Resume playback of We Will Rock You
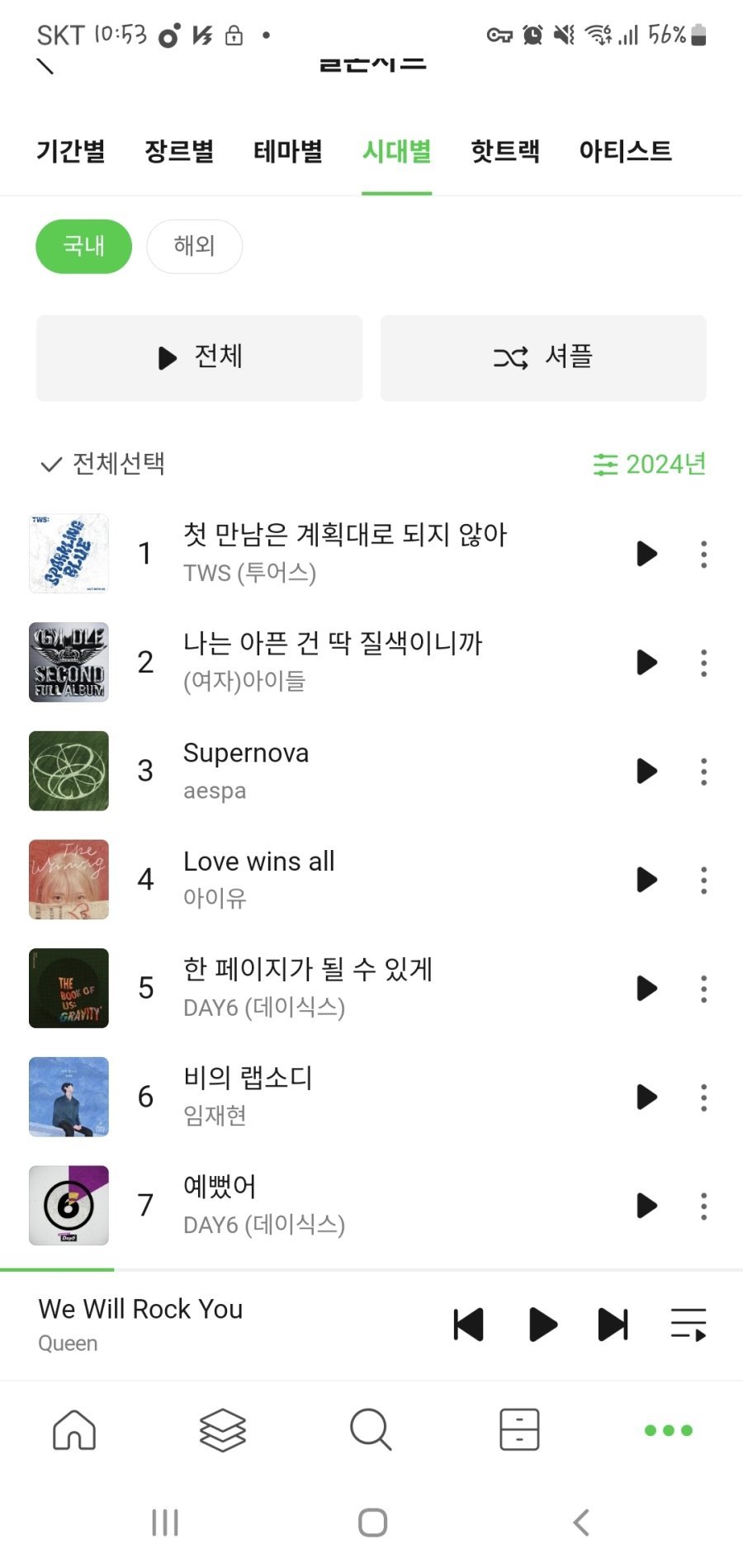Image resolution: width=743 pixels, height=1568 pixels. 542,1325
